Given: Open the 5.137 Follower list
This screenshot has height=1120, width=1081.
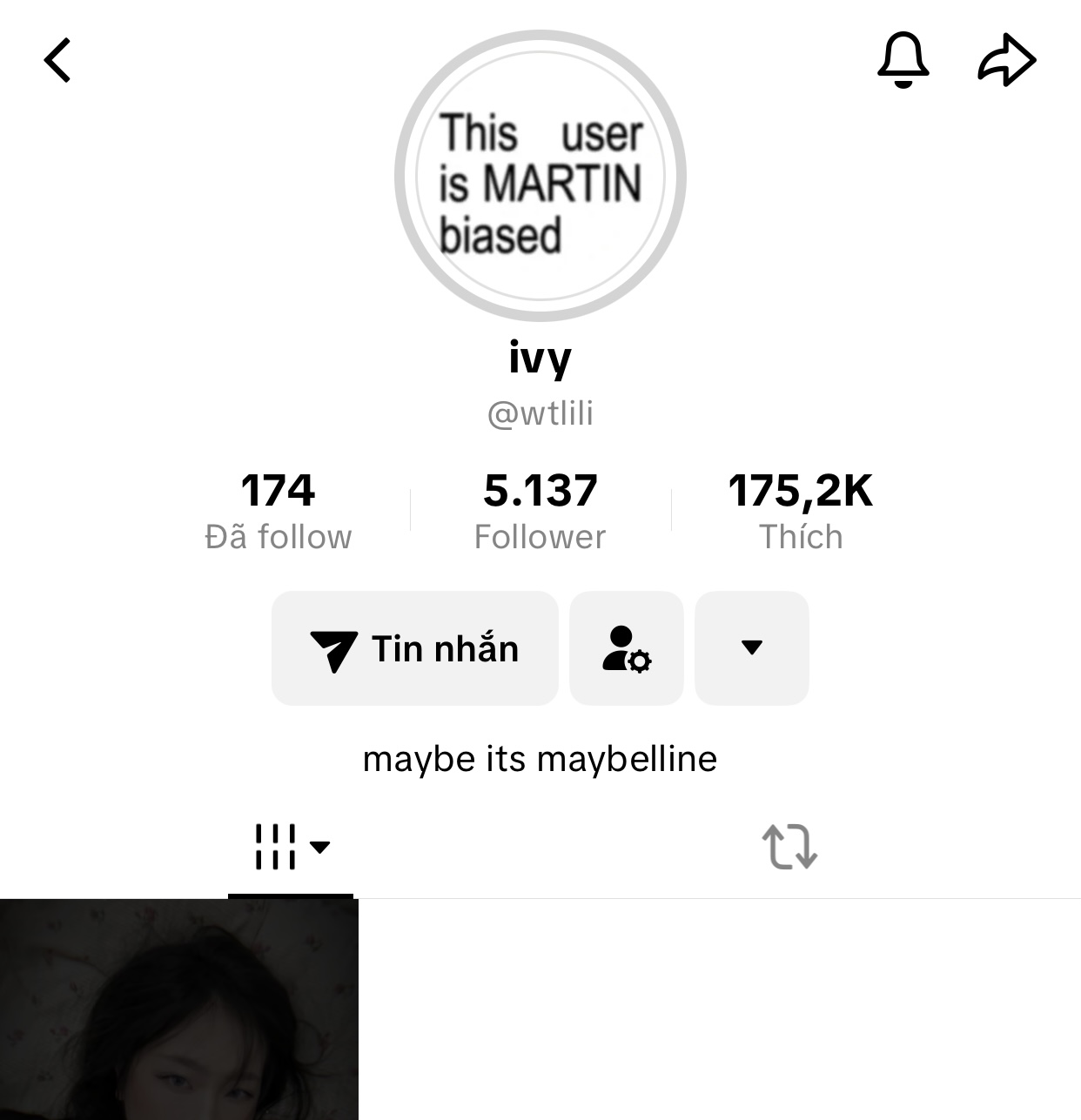Looking at the screenshot, I should [x=540, y=511].
